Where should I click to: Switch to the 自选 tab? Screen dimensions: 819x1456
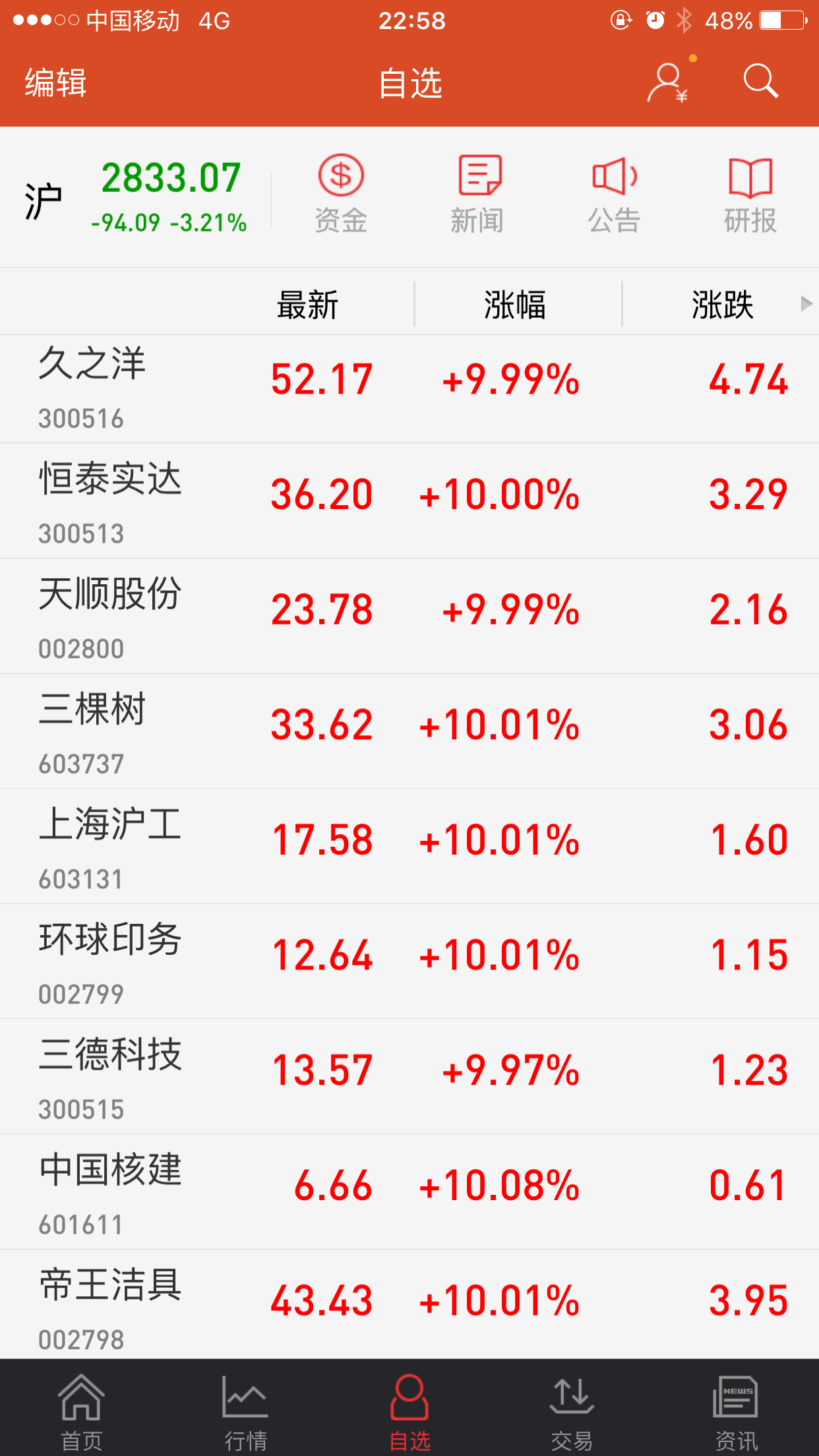(409, 1408)
